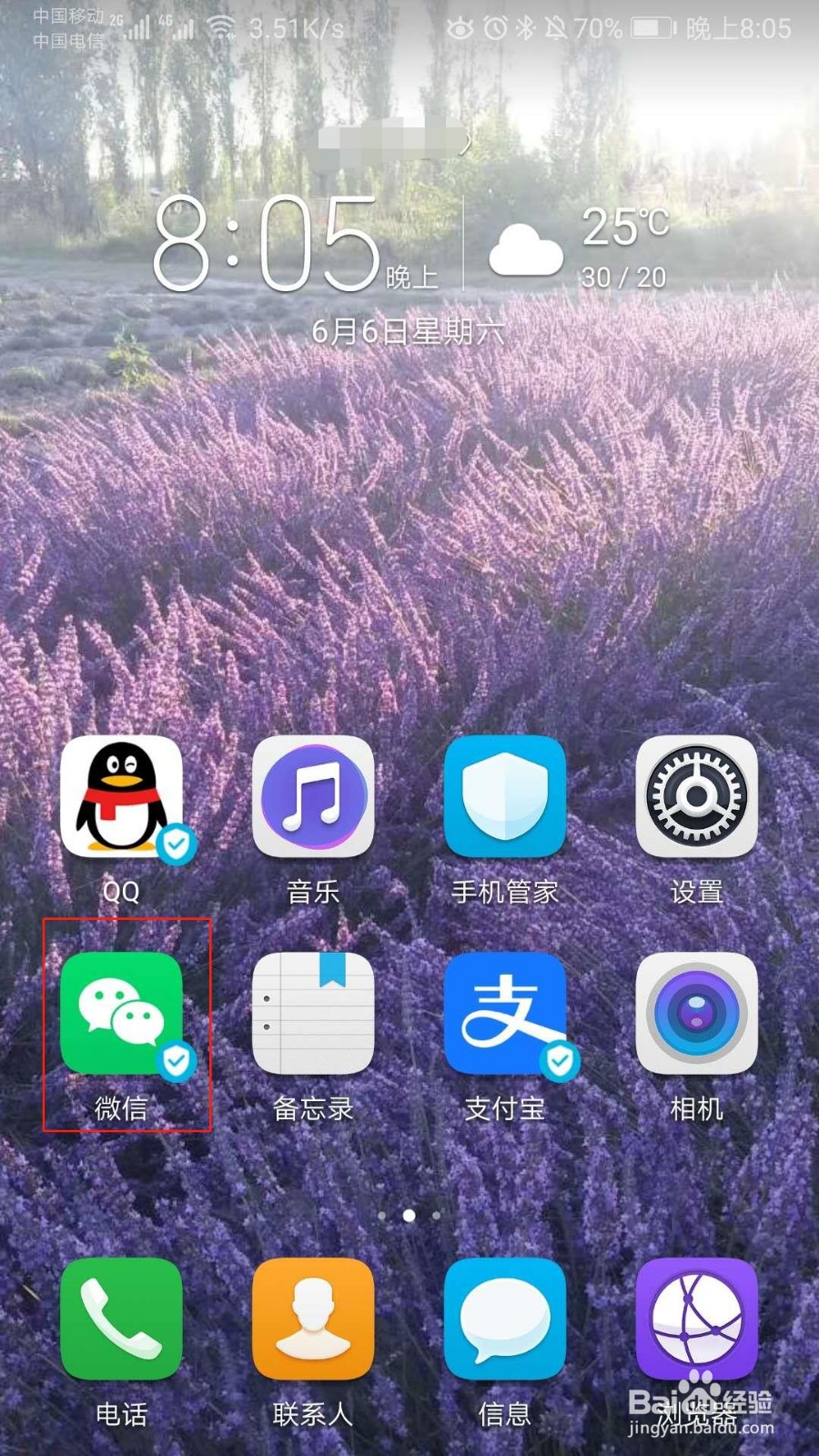Screen dimensions: 819x1456
Task: Open the WeChat app highlighted in red
Action: (x=122, y=1015)
